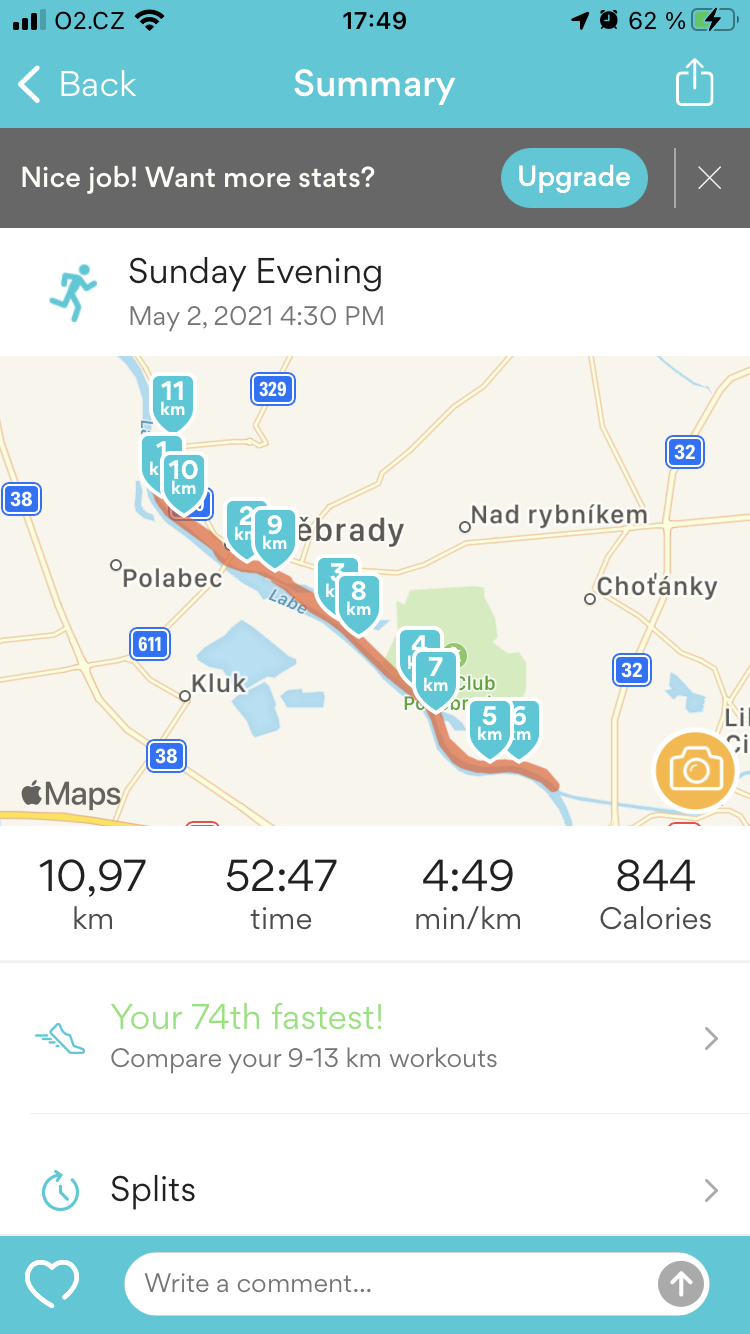Tap the Upgrade button
The width and height of the screenshot is (750, 1334).
(x=574, y=178)
